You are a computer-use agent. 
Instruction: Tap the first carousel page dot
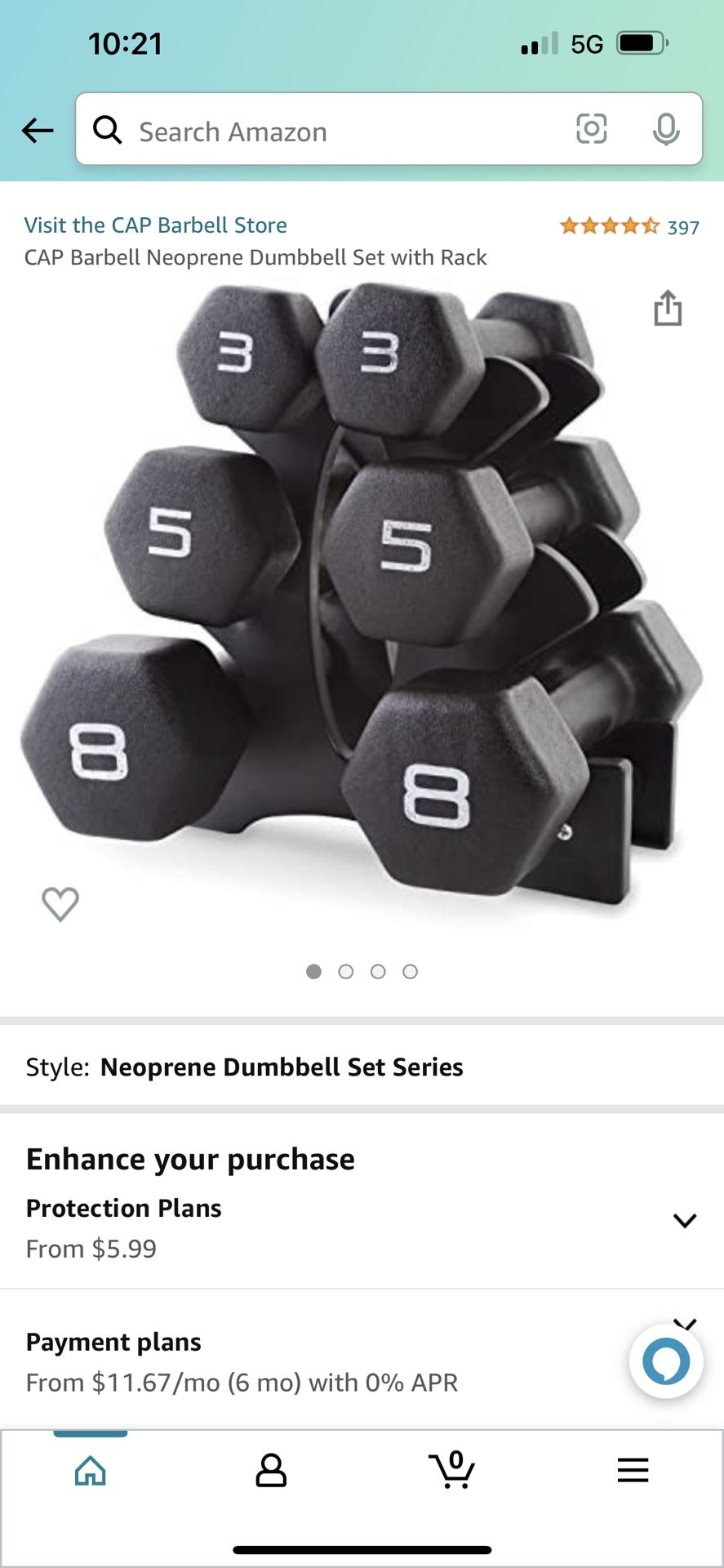pos(314,972)
